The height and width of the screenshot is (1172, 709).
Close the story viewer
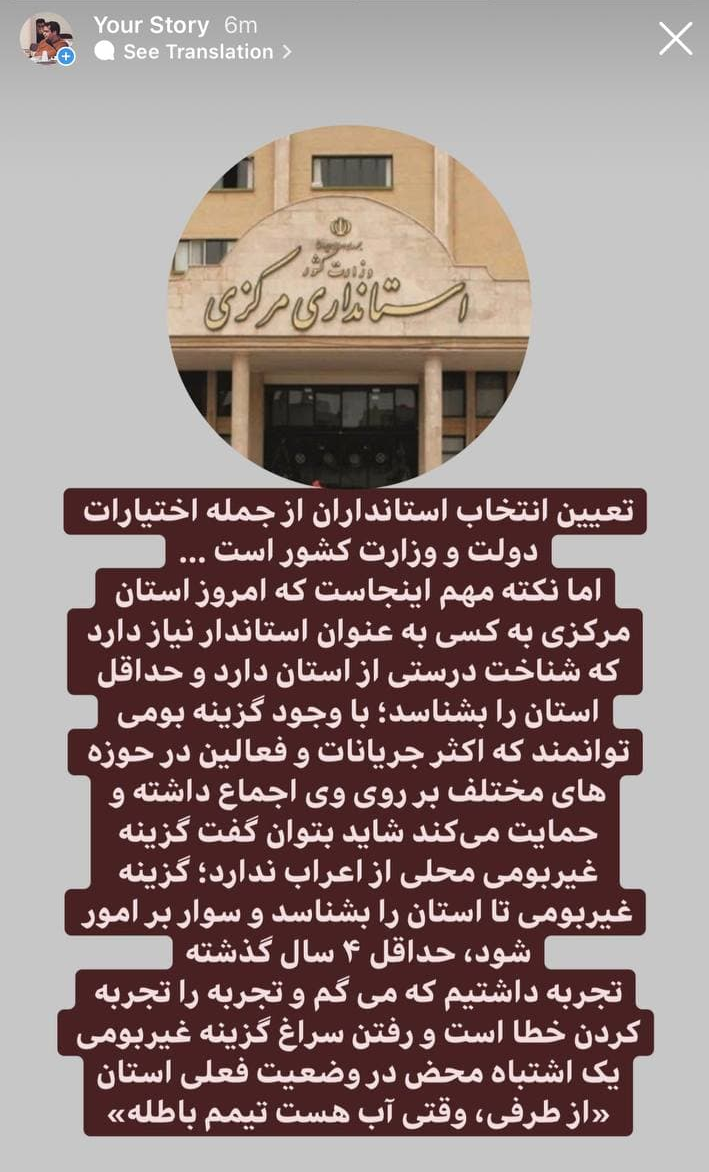[675, 39]
